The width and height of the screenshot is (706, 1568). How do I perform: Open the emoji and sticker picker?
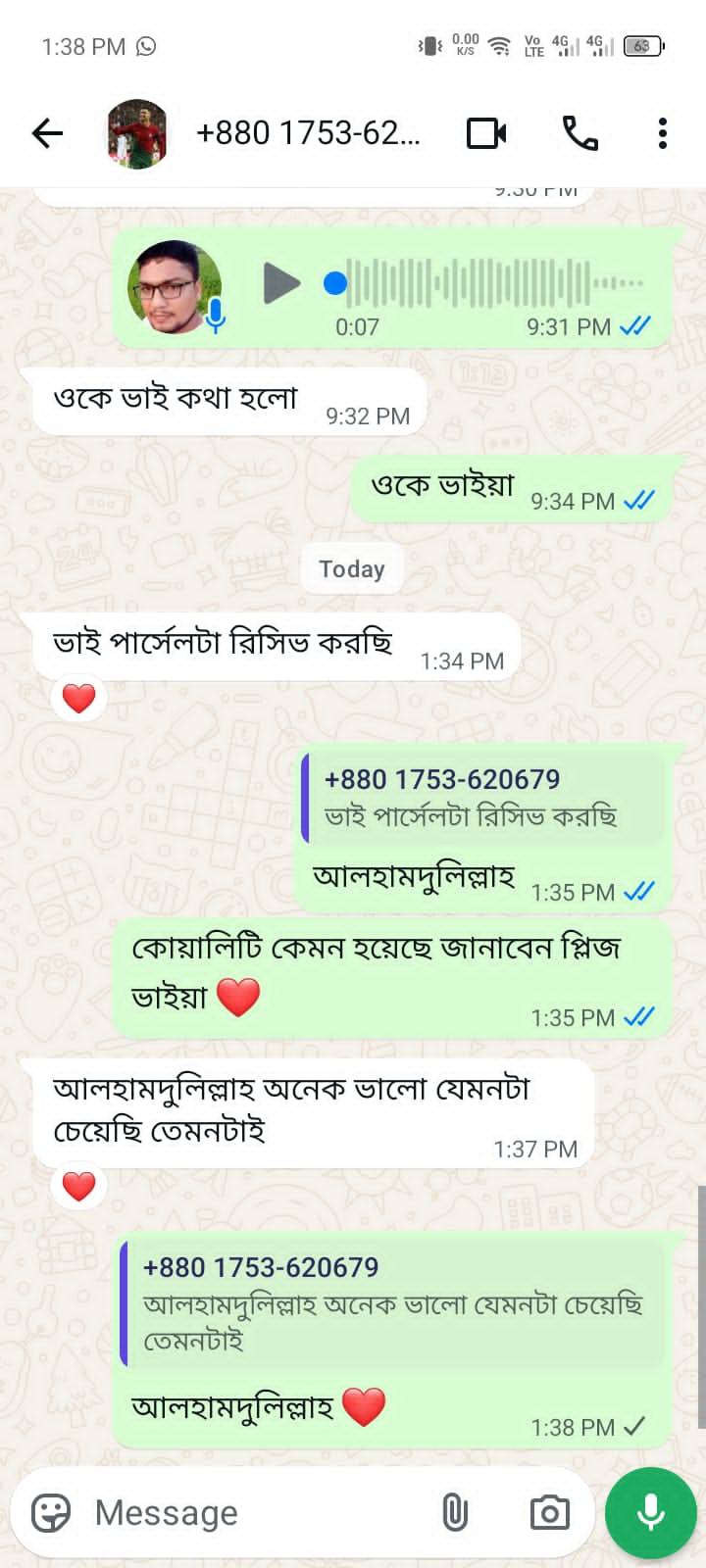pyautogui.click(x=51, y=1512)
